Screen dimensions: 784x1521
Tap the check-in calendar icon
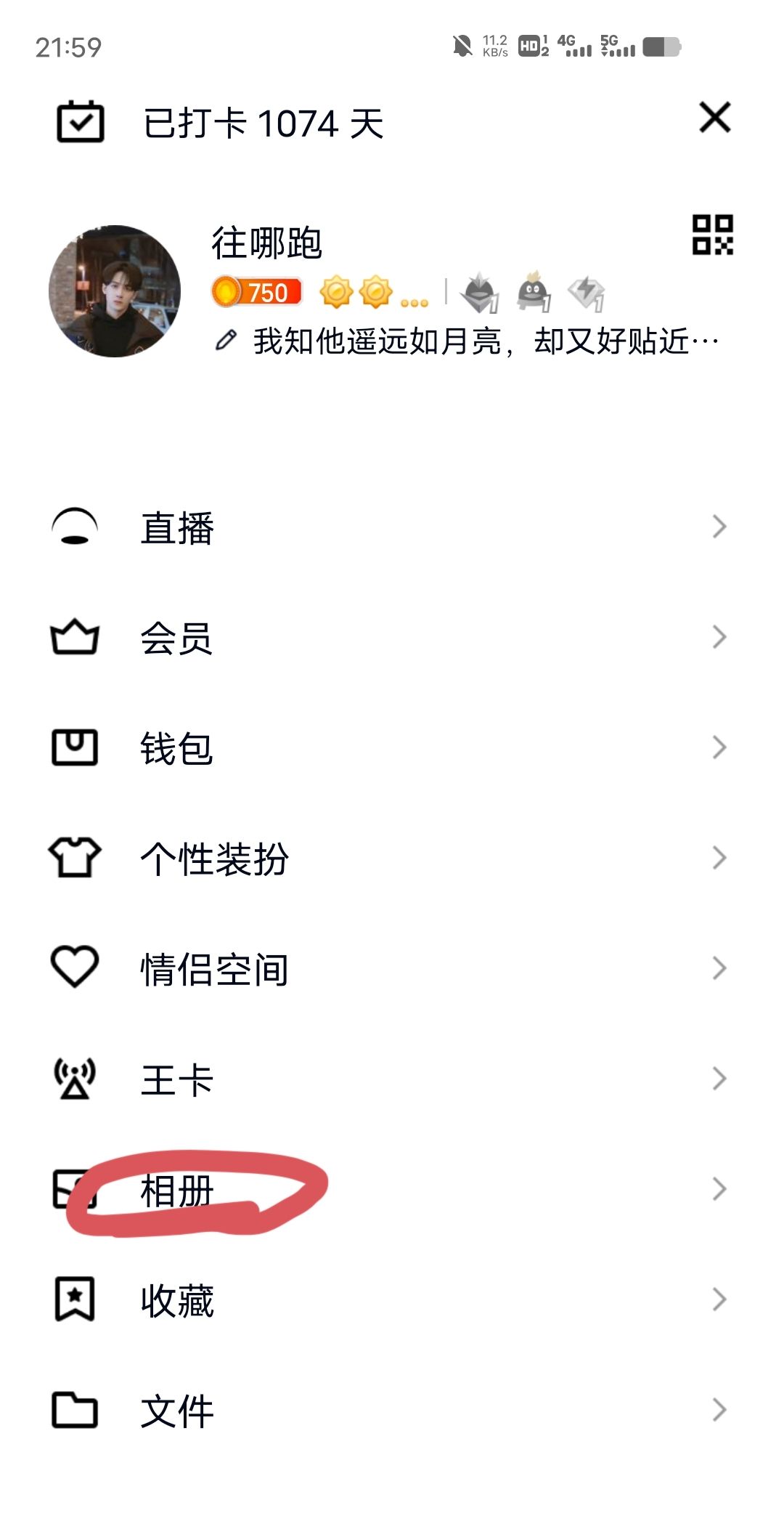click(81, 120)
